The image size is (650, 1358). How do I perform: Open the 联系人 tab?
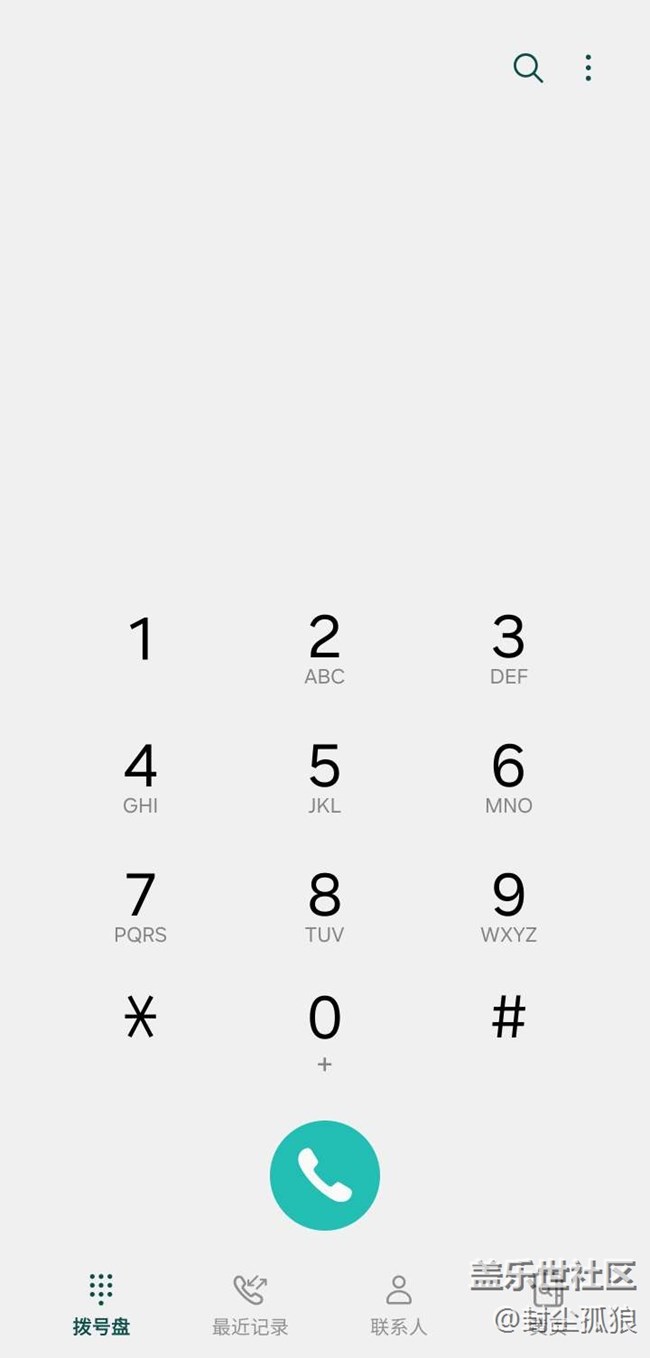coord(399,1305)
